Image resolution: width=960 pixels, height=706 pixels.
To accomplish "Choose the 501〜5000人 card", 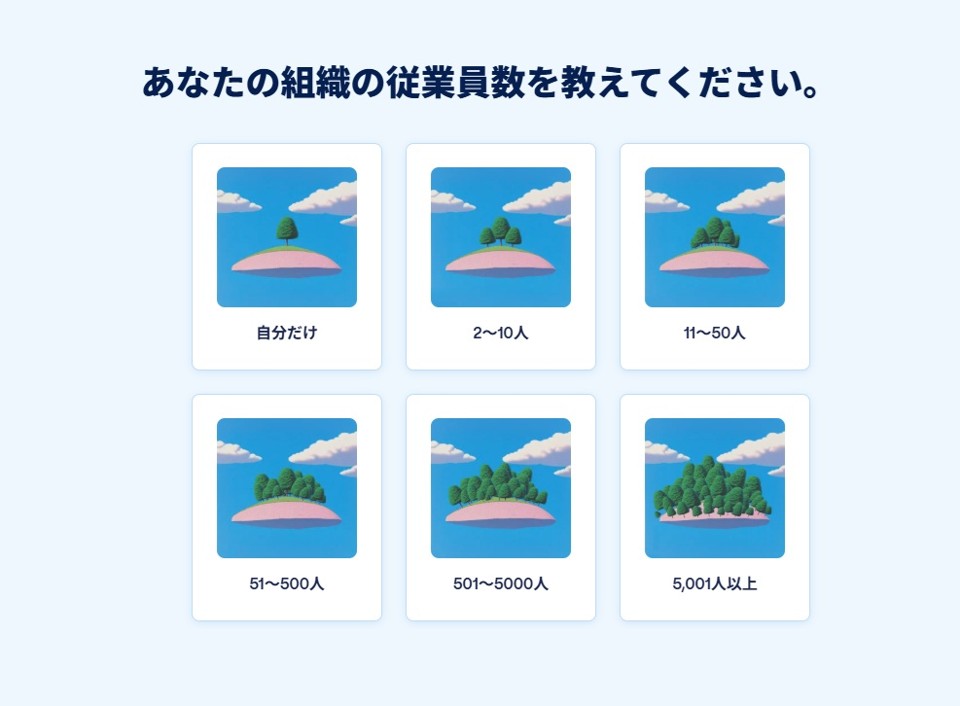I will (501, 508).
